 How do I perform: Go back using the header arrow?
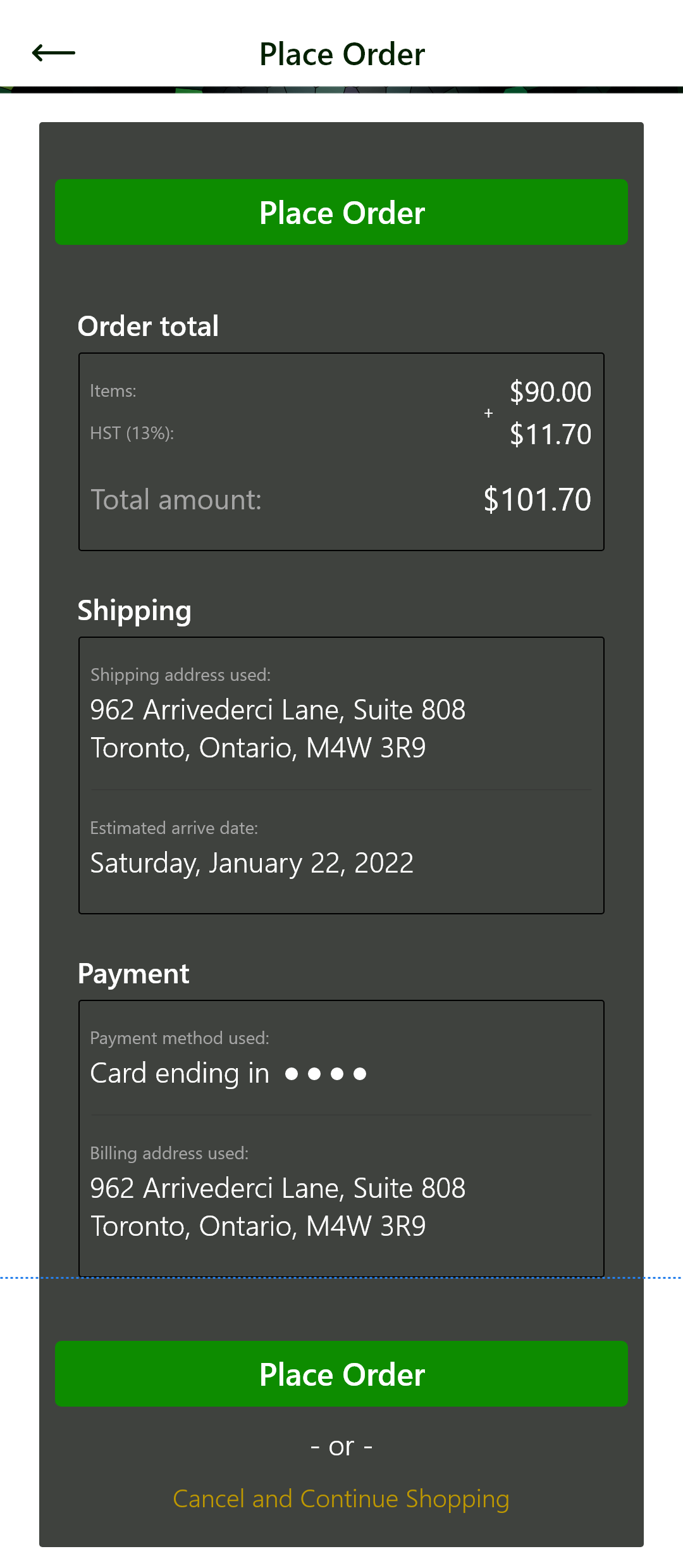[x=54, y=53]
